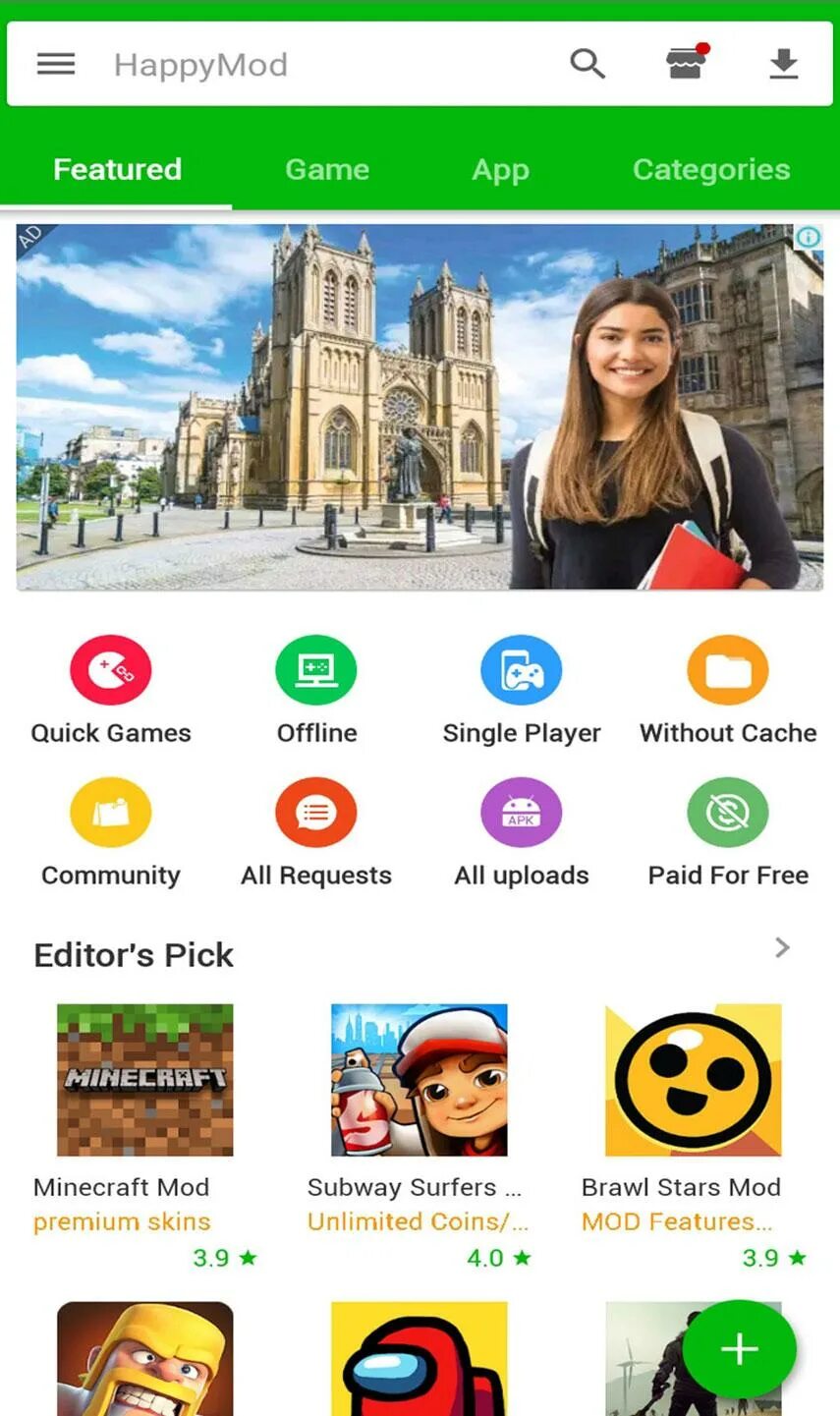Open the Brawl Stars Mod card
This screenshot has height=1416, width=840.
[x=693, y=1081]
